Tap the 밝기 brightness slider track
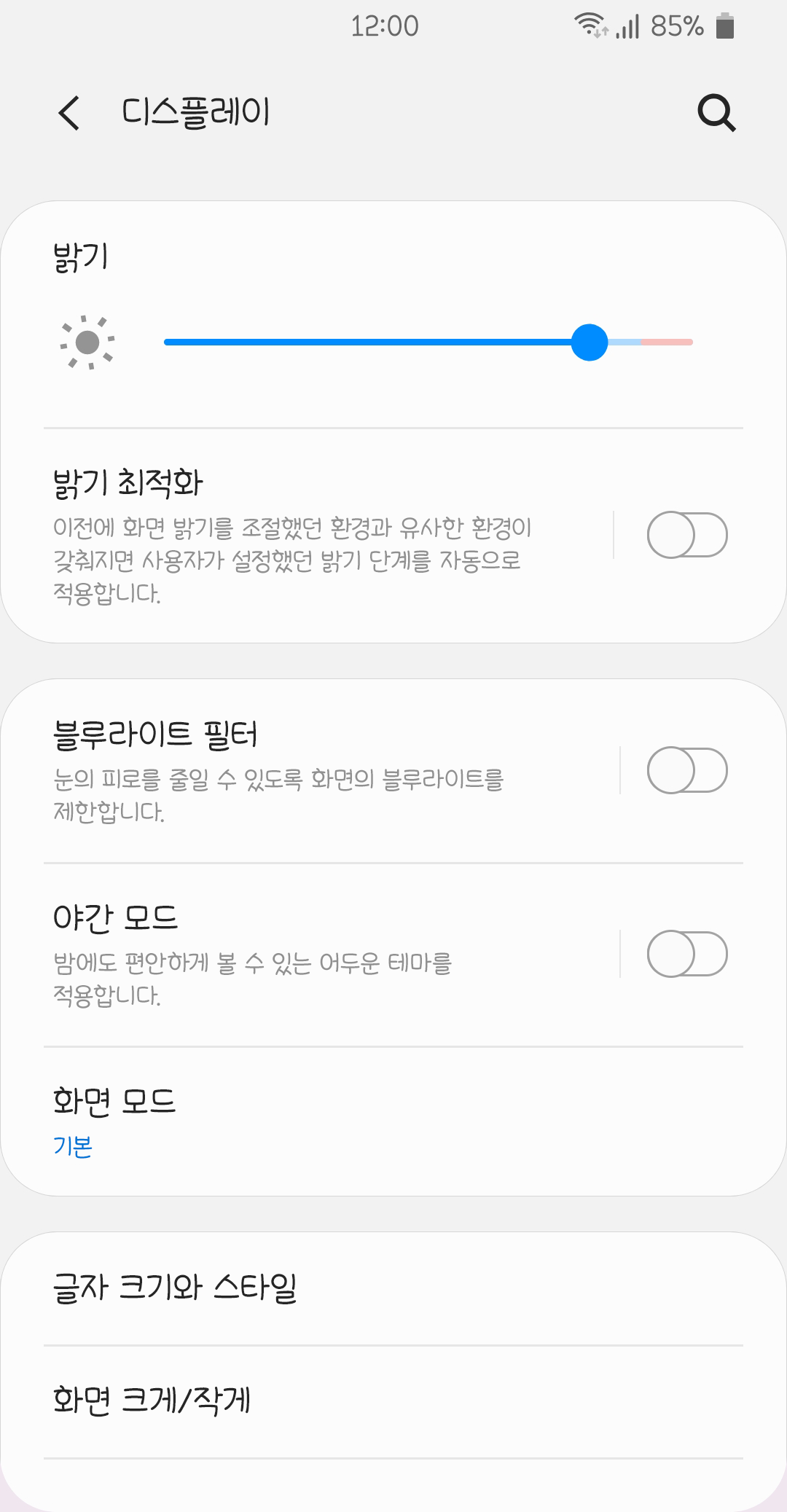787x1512 pixels. coord(428,342)
